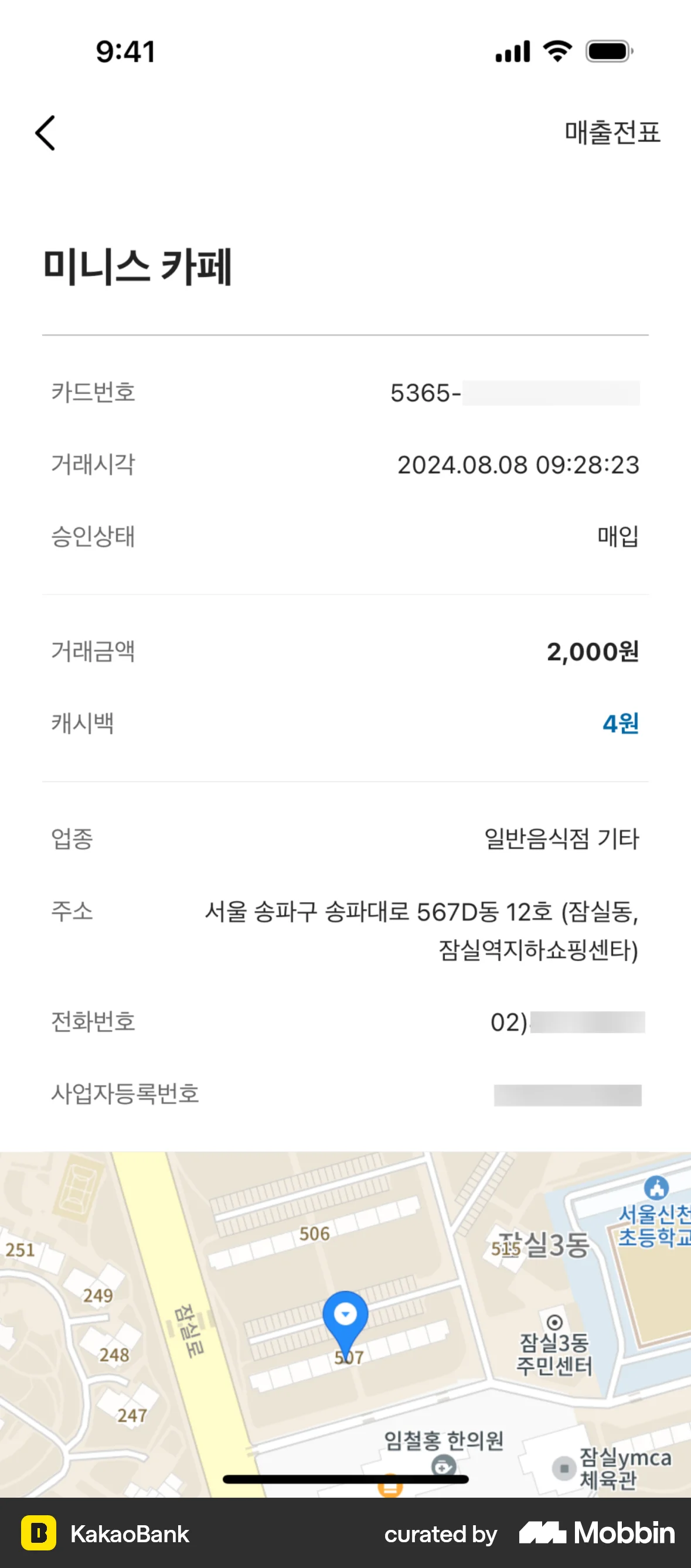Tap the Wi-Fi icon in the status bar
Image resolution: width=691 pixels, height=1568 pixels.
[556, 51]
